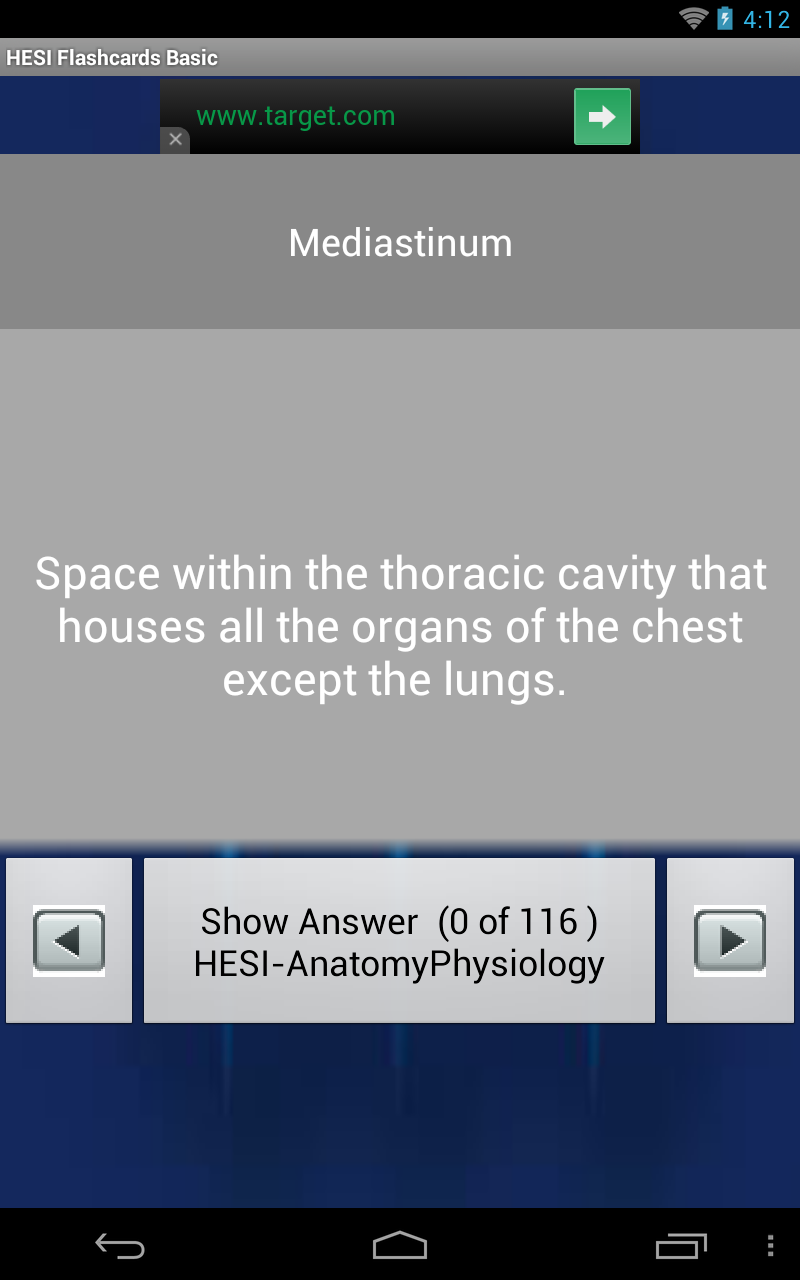Tap the flashcard definition text area

399,626
